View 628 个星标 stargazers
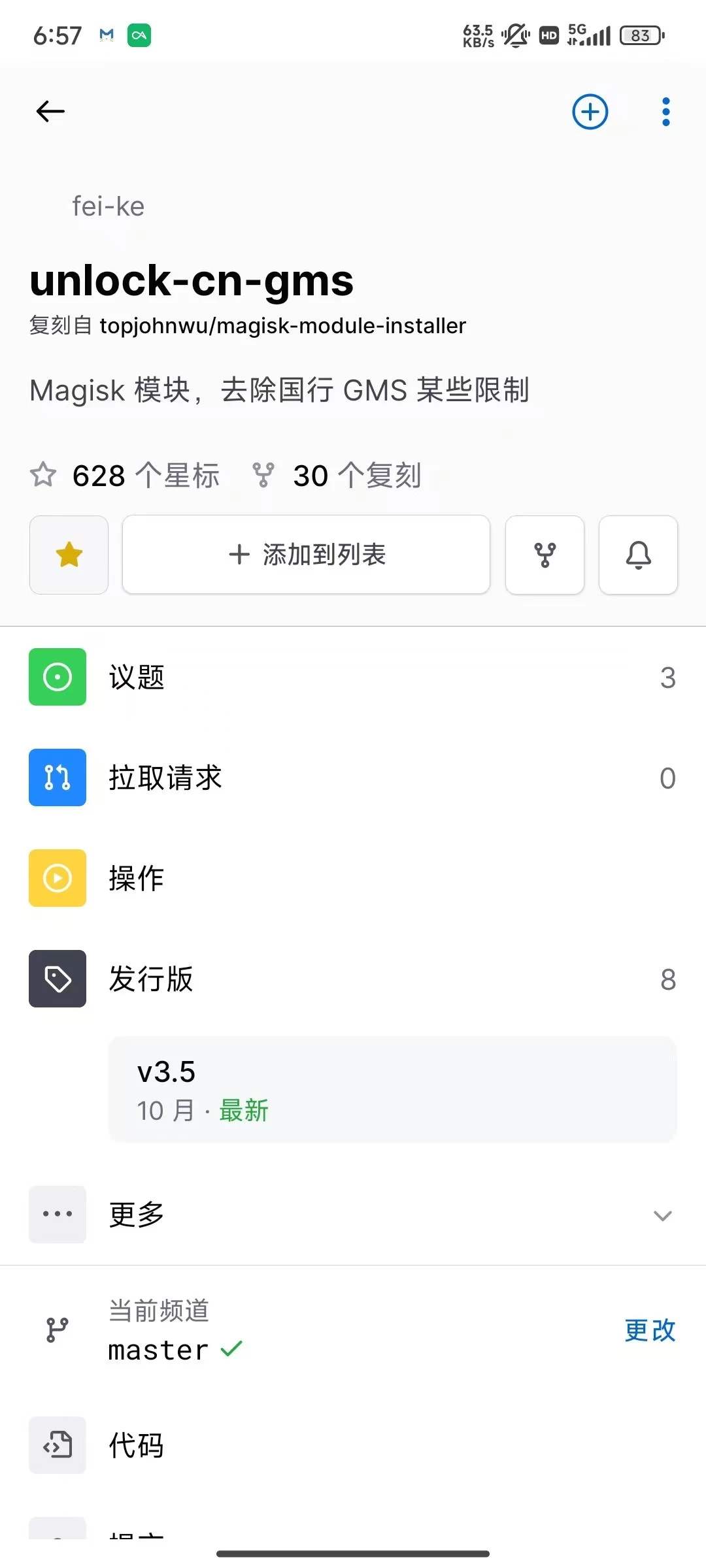Image resolution: width=706 pixels, height=1568 pixels. pyautogui.click(x=126, y=476)
